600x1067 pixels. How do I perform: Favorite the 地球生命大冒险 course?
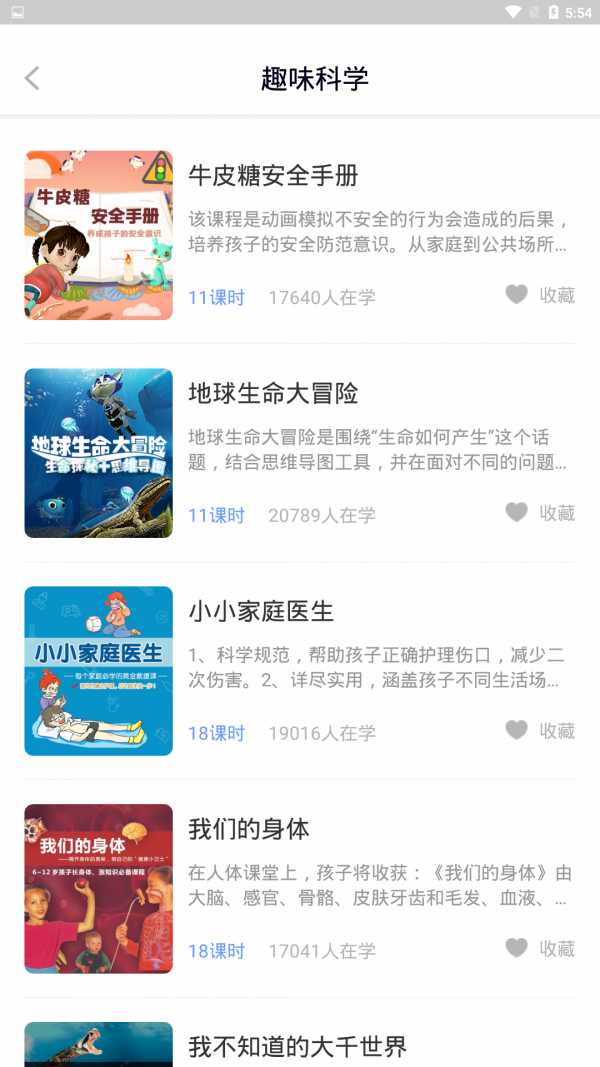[x=539, y=513]
